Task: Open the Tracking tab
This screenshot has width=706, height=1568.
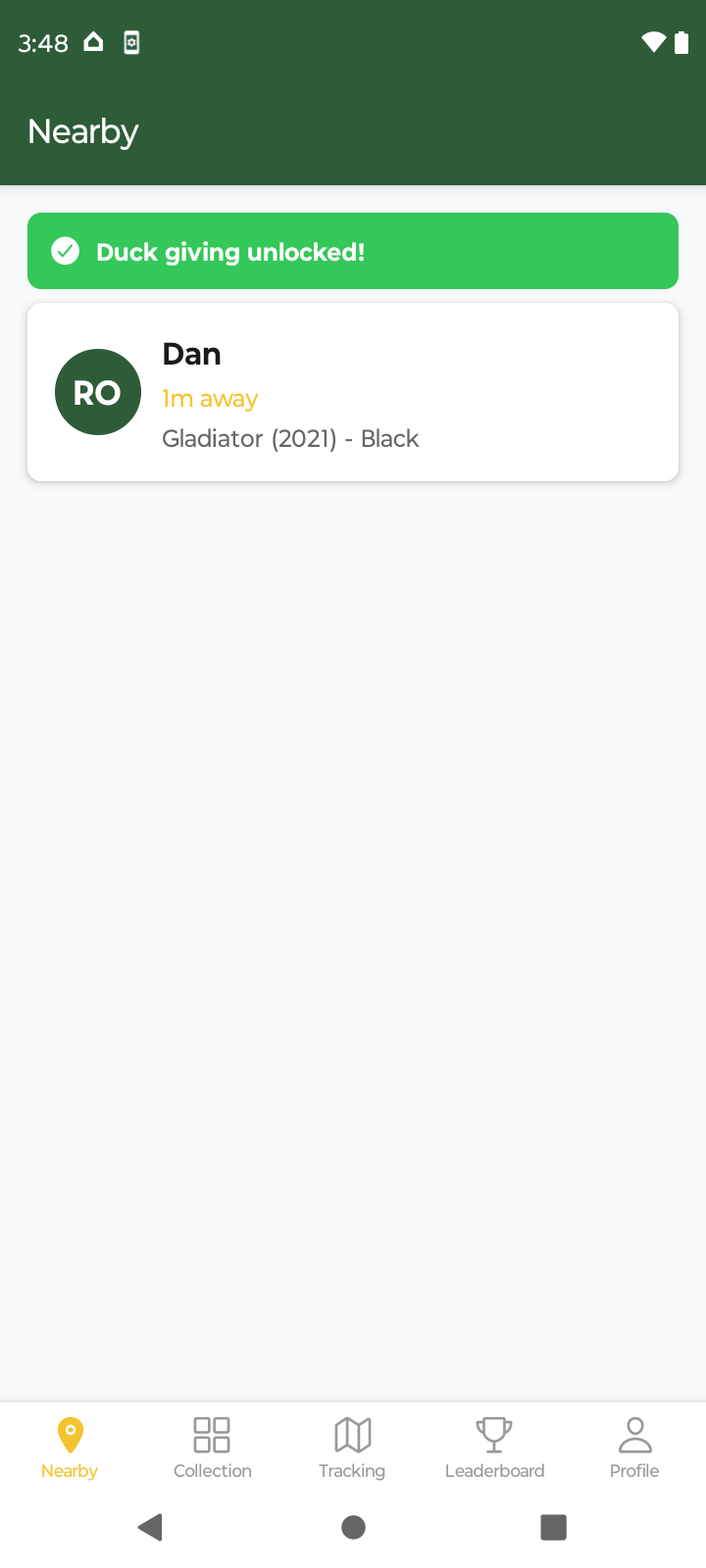Action: pyautogui.click(x=352, y=1447)
